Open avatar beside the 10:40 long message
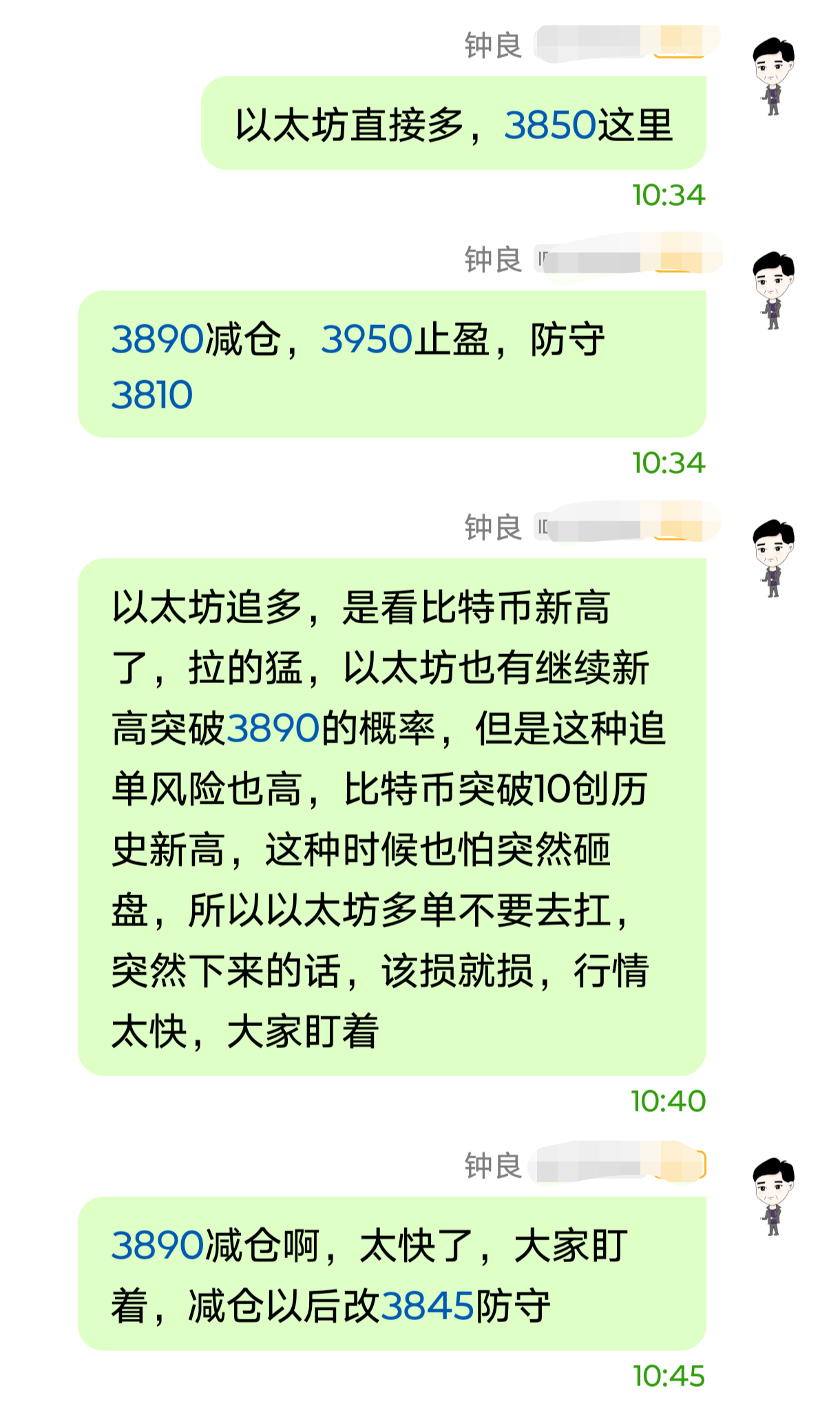840x1402 pixels. tap(773, 558)
